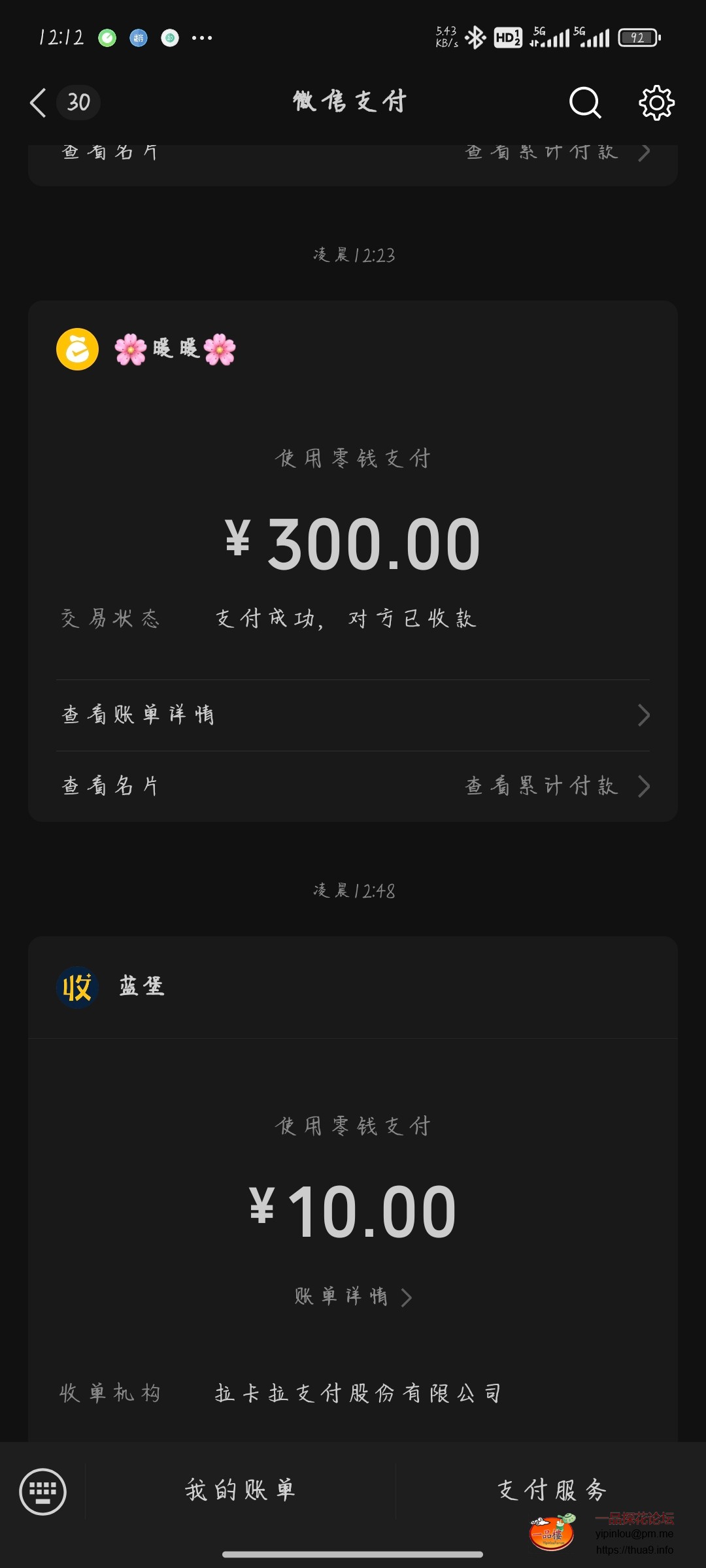Open the 我的账单 menu
The width and height of the screenshot is (706, 1568).
pyautogui.click(x=241, y=1490)
